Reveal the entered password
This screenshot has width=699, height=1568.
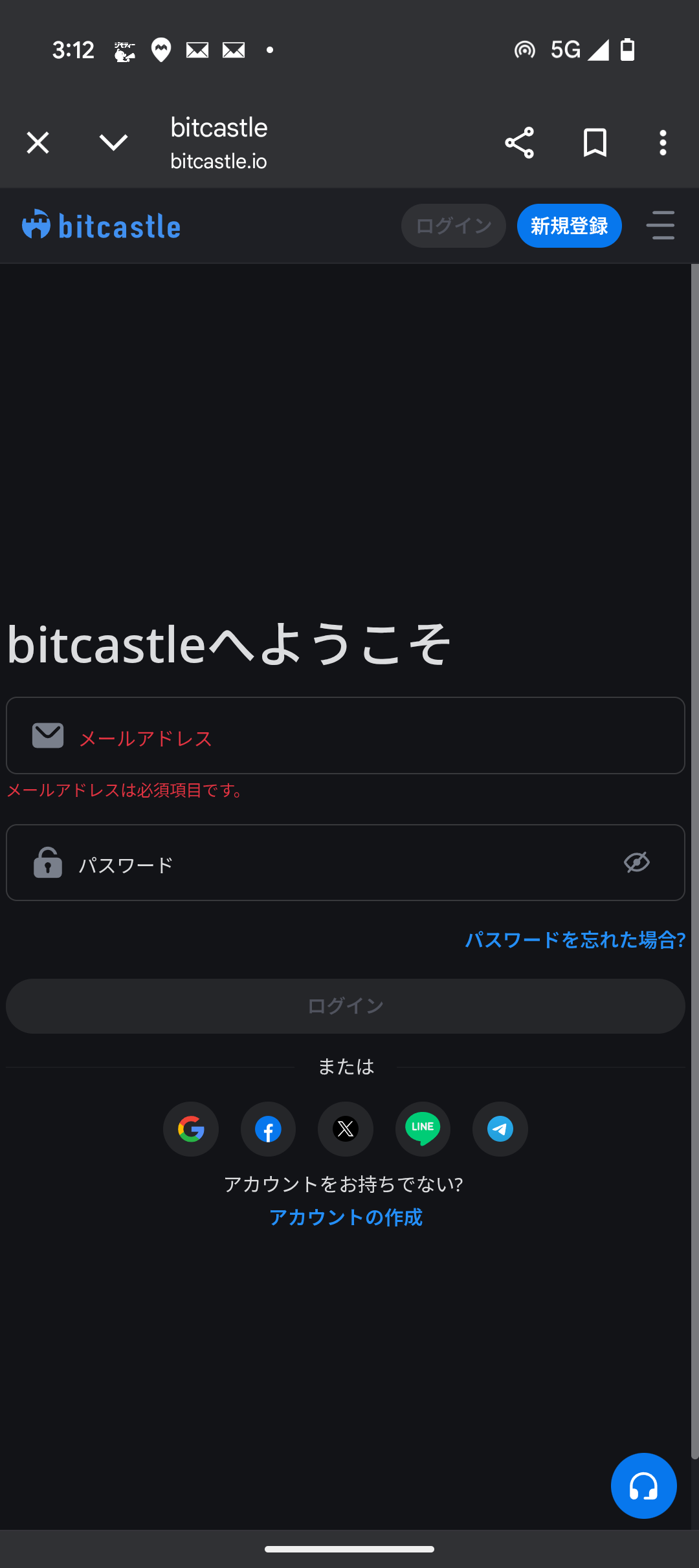[637, 863]
